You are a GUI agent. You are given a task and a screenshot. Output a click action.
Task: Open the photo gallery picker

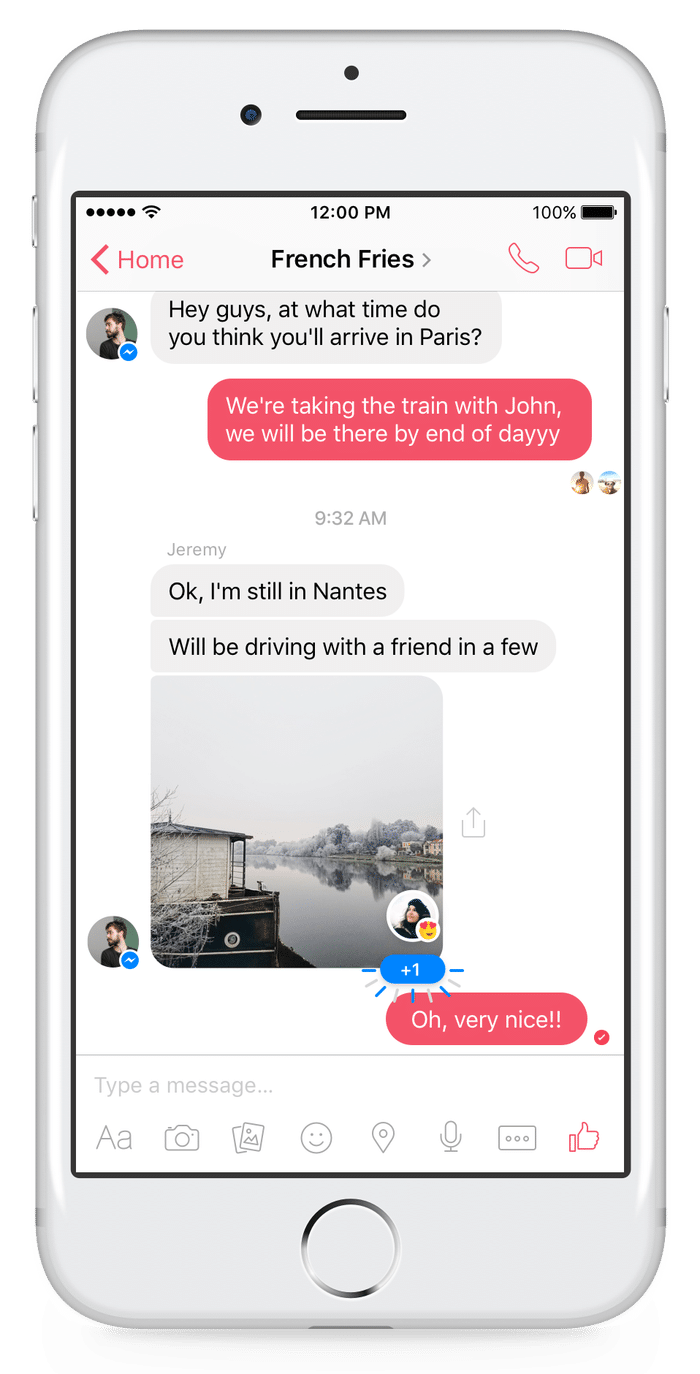[x=248, y=1138]
